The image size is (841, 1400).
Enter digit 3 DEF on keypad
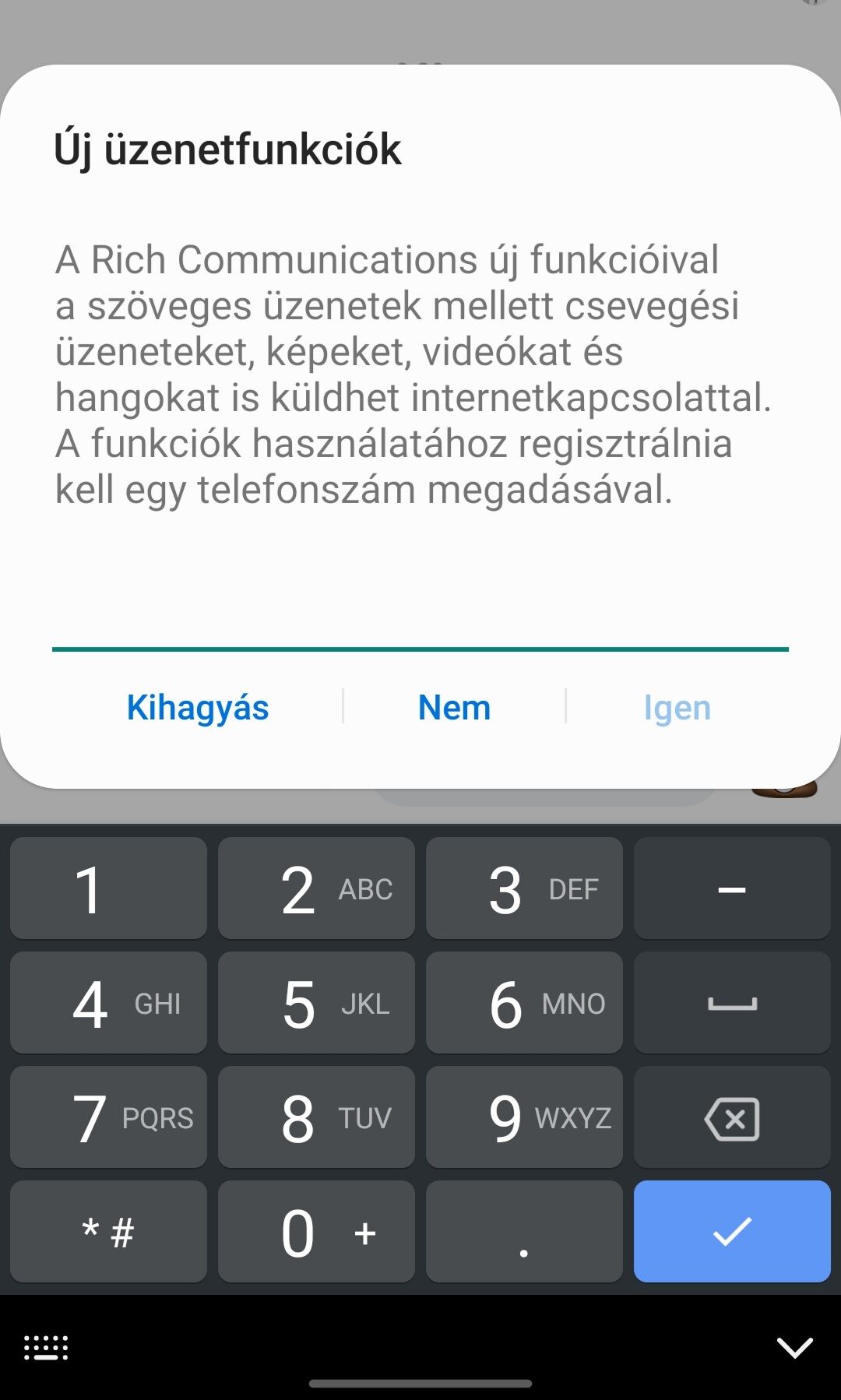pyautogui.click(x=524, y=888)
